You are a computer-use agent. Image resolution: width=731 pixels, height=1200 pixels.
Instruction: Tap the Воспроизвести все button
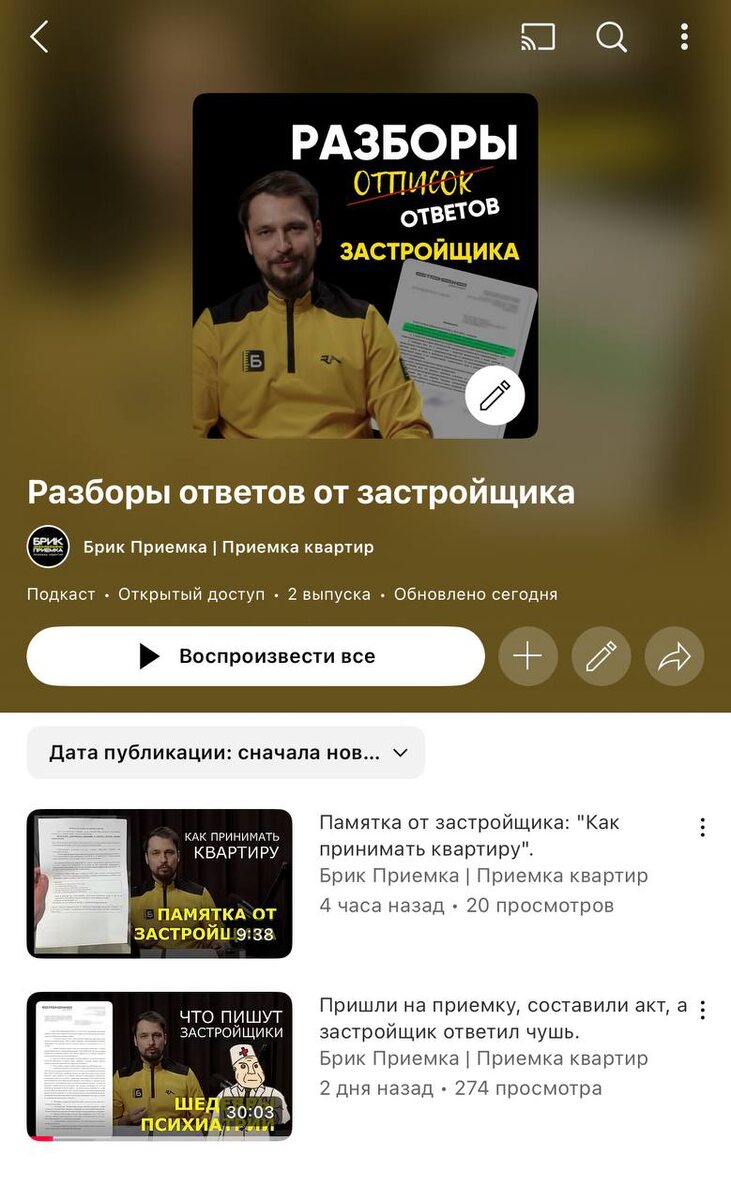coord(255,656)
